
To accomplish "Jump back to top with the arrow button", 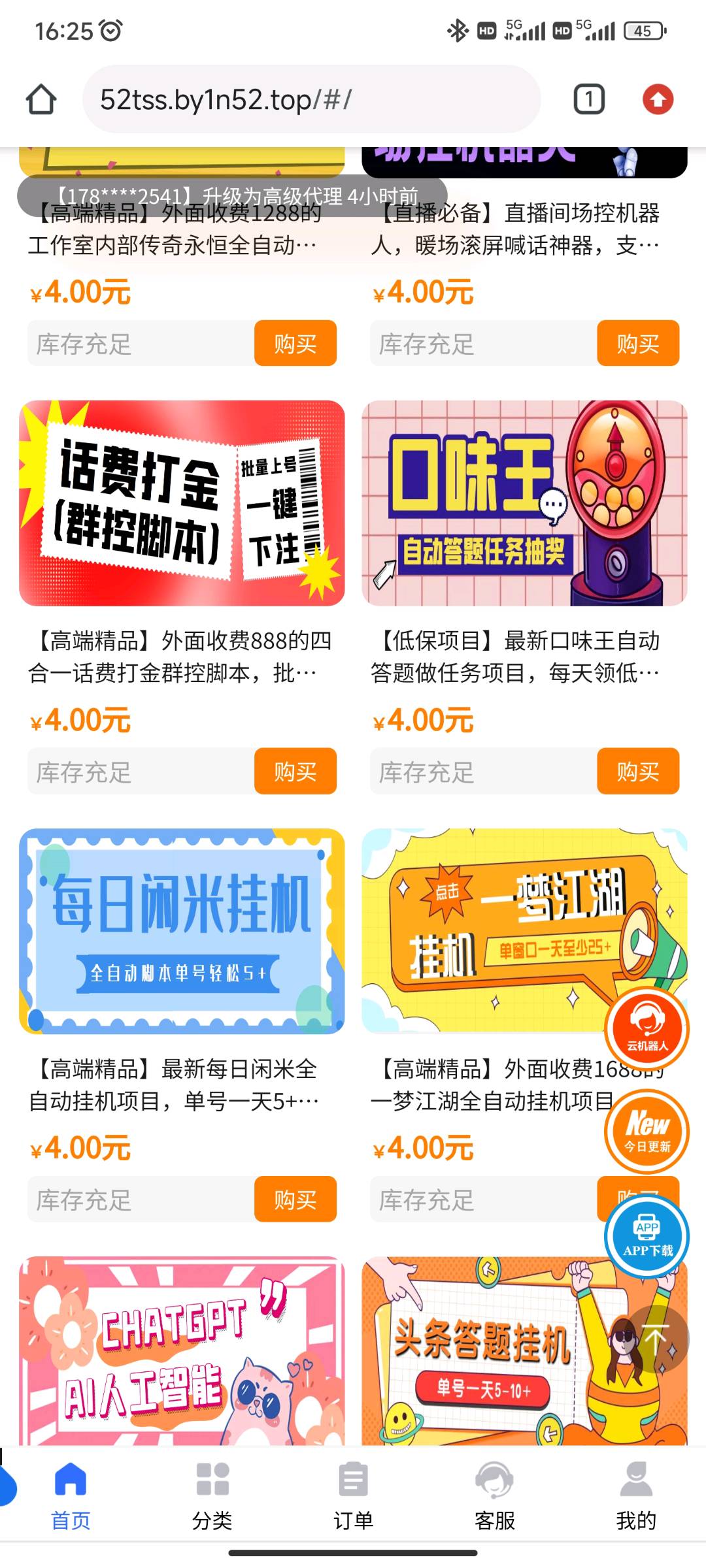I will (656, 1339).
